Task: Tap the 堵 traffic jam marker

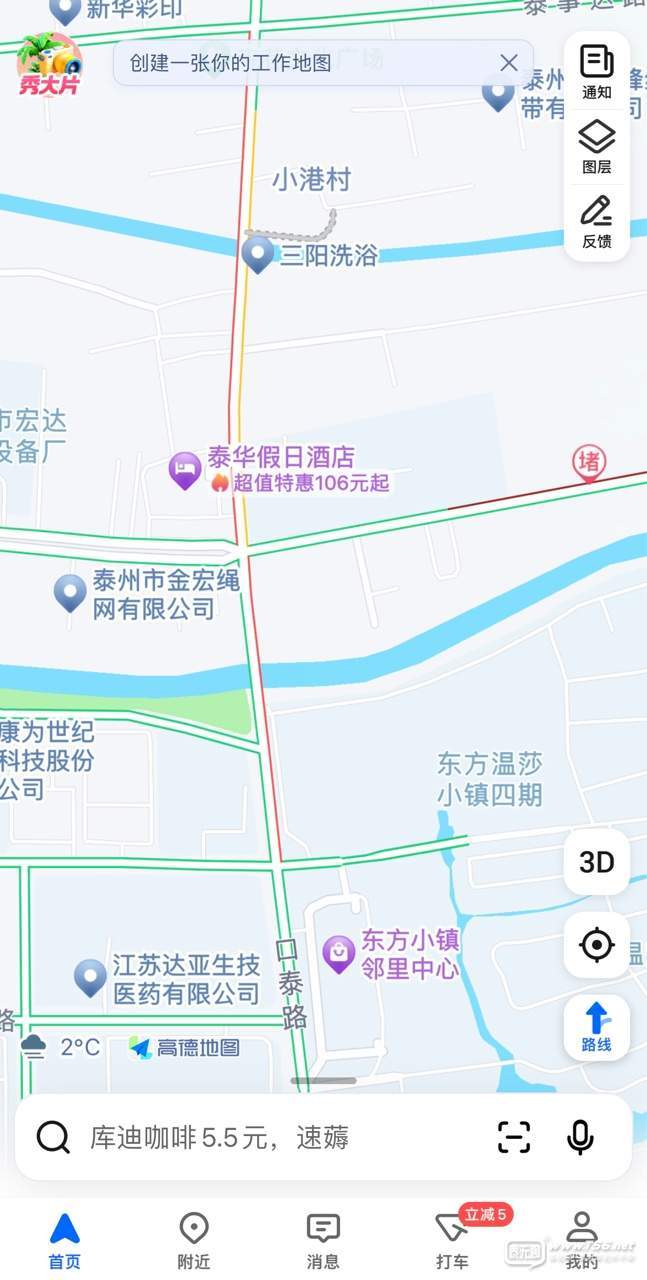Action: tap(590, 462)
